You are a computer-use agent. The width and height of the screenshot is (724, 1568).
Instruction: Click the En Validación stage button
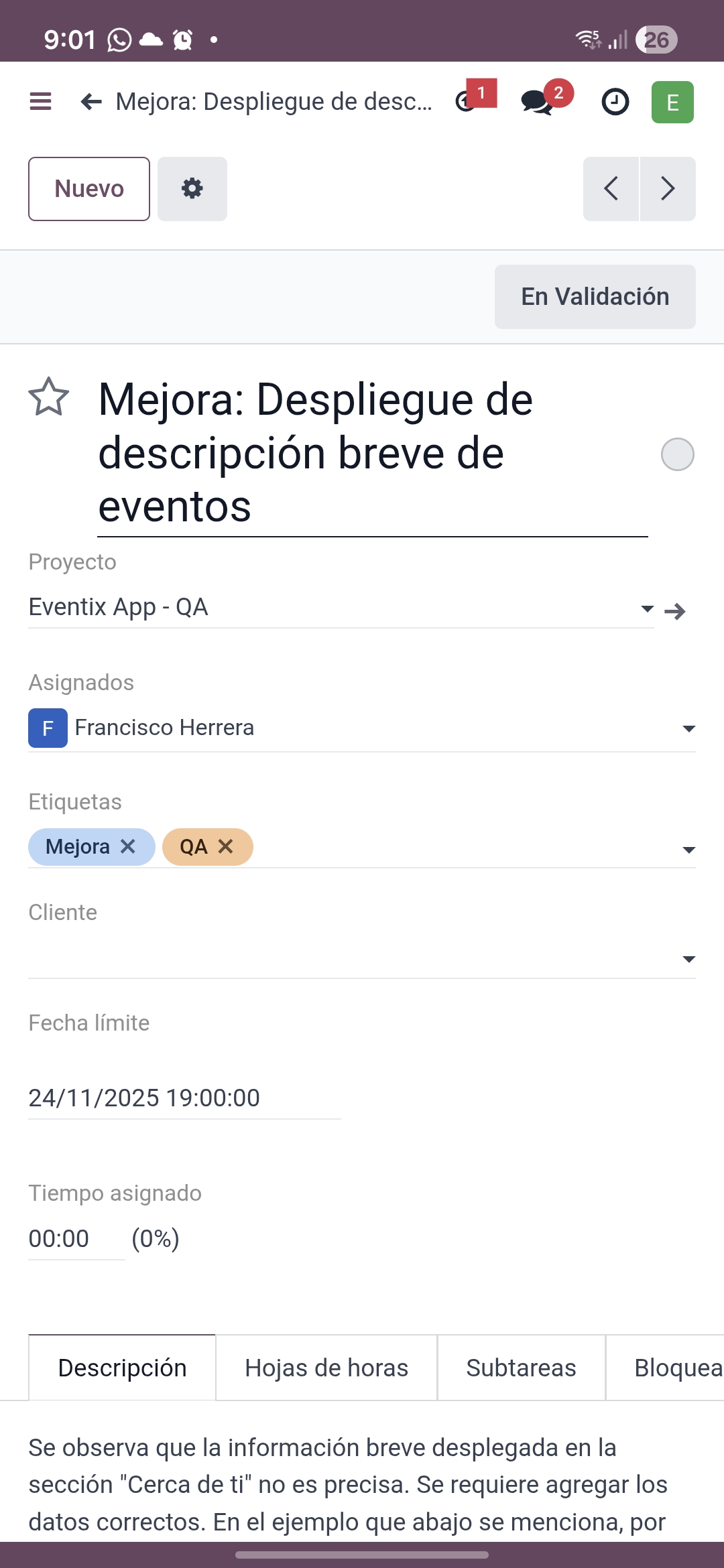tap(595, 296)
